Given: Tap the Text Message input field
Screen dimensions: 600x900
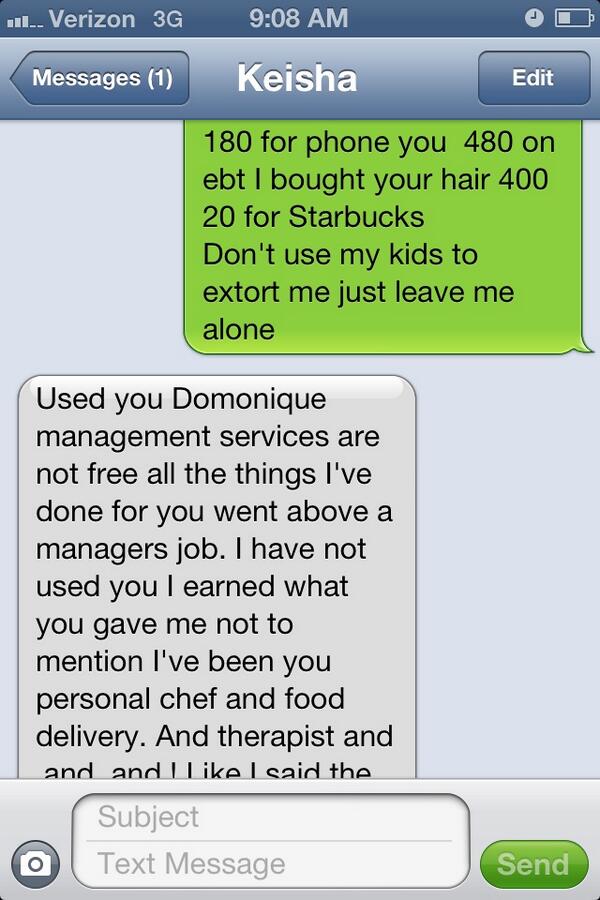Looking at the screenshot, I should 270,863.
